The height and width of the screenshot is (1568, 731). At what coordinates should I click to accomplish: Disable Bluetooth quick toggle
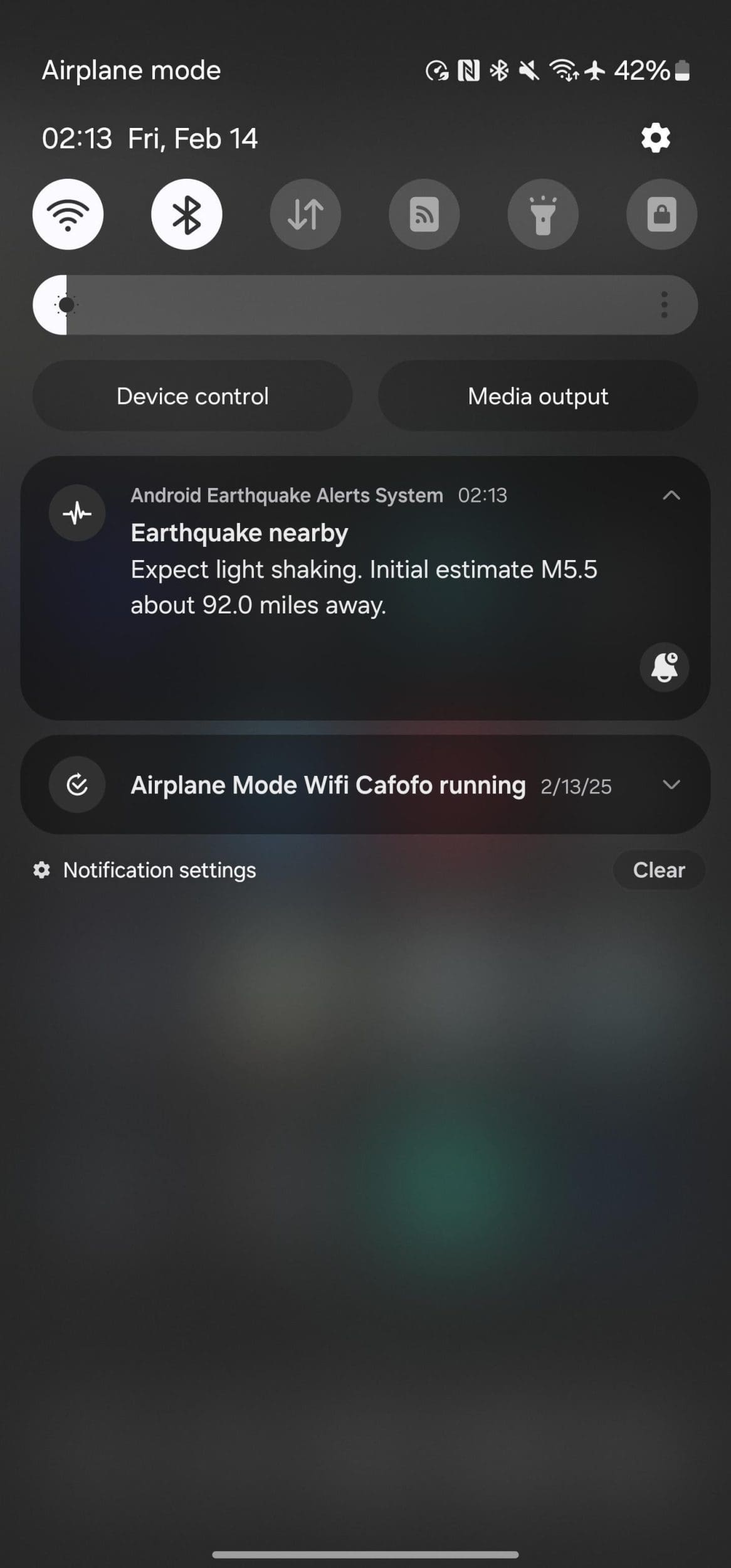coord(187,215)
